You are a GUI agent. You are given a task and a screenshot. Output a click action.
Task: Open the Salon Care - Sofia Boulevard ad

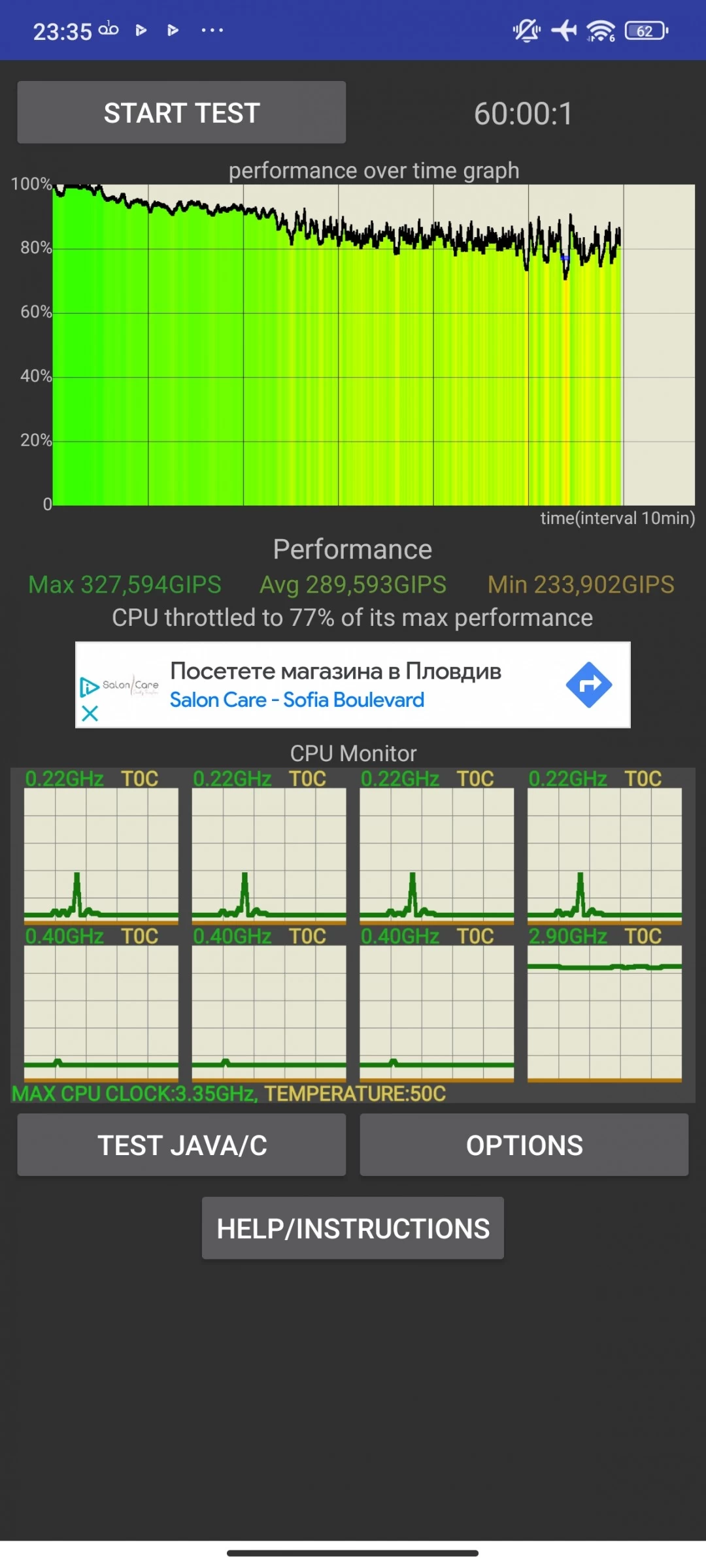click(297, 700)
